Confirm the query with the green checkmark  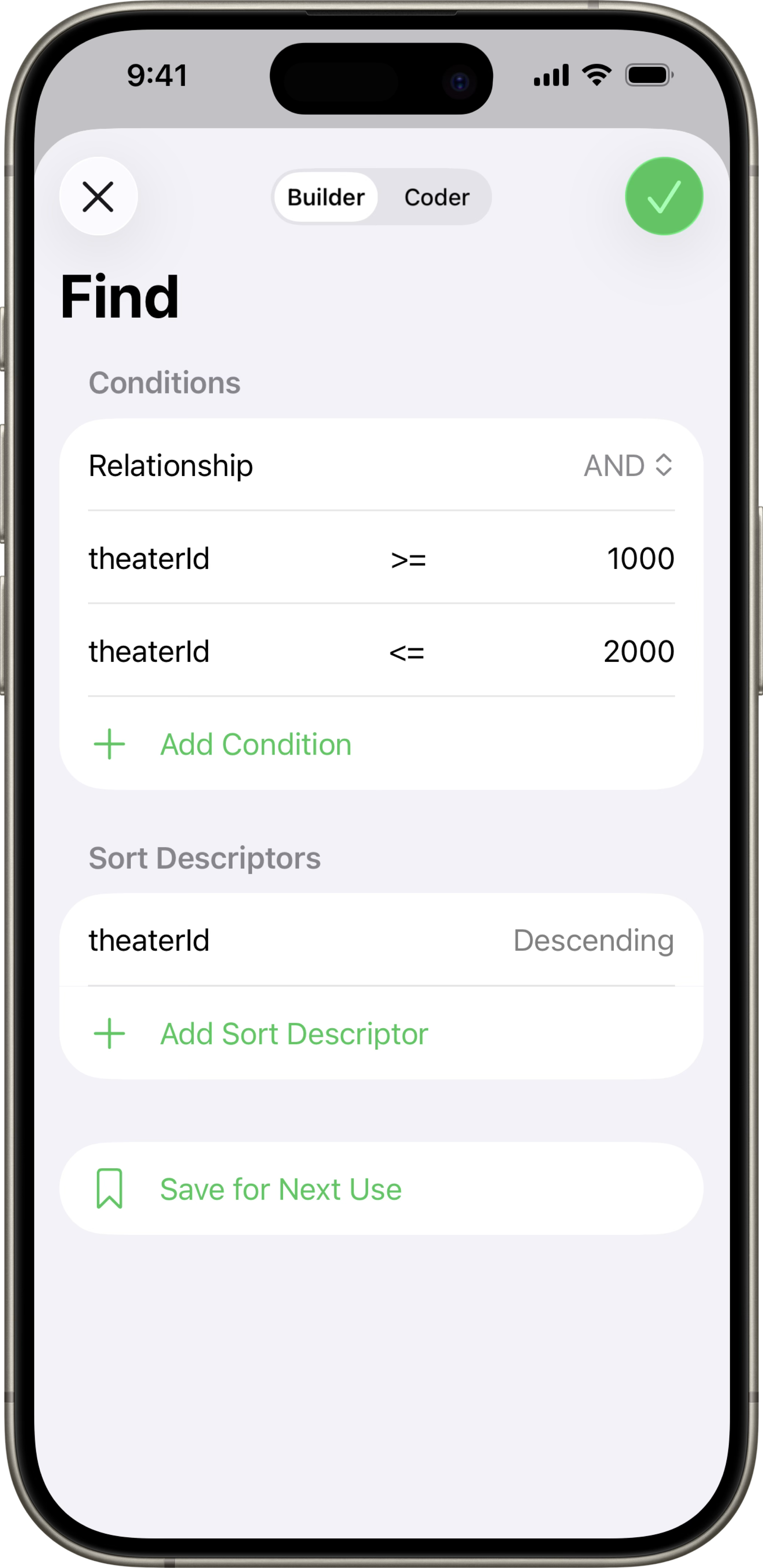click(663, 197)
